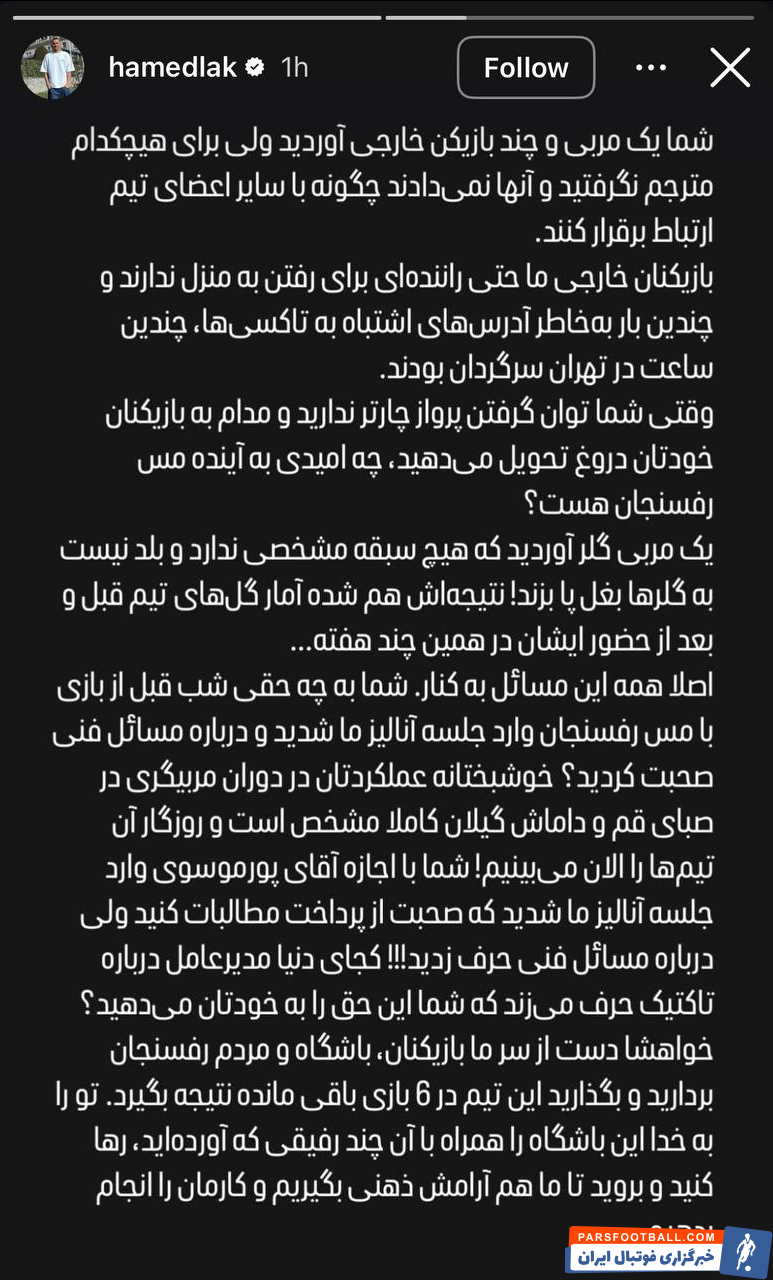Open the three-dot more options menu
The width and height of the screenshot is (773, 1280).
coord(652,67)
